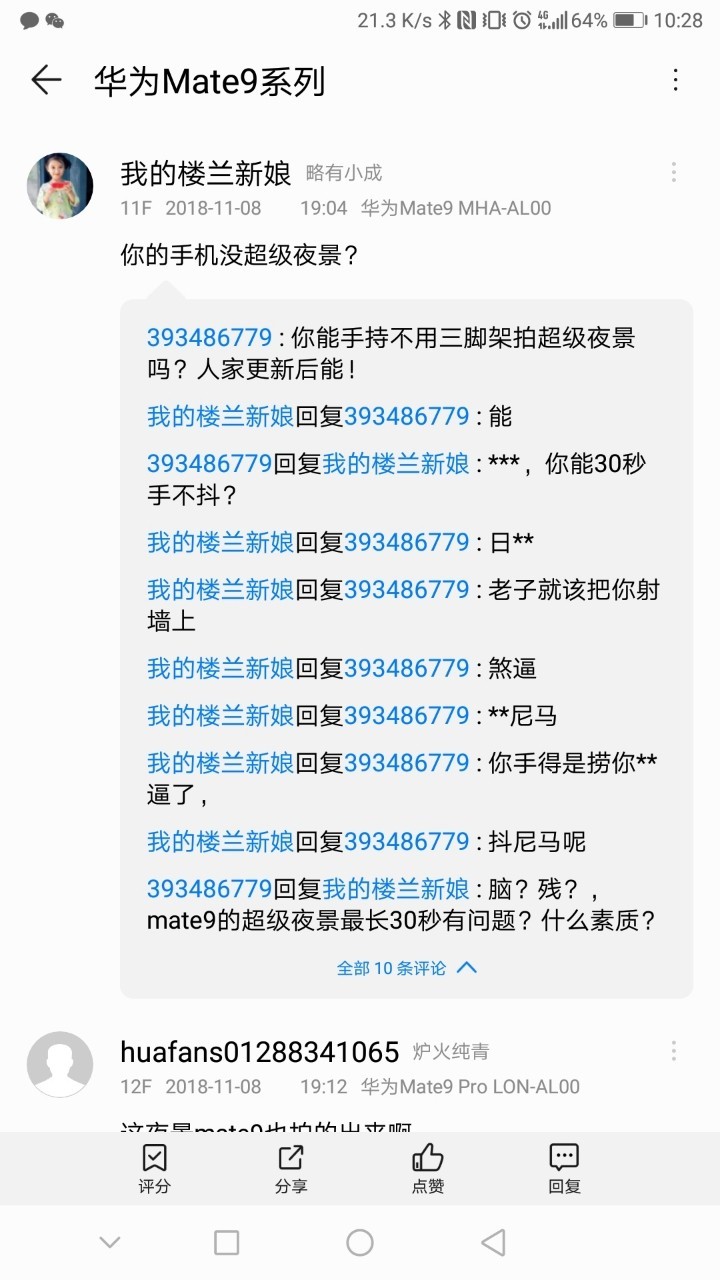720x1280 pixels.
Task: Open the system recent apps view
Action: pyautogui.click(x=227, y=1243)
